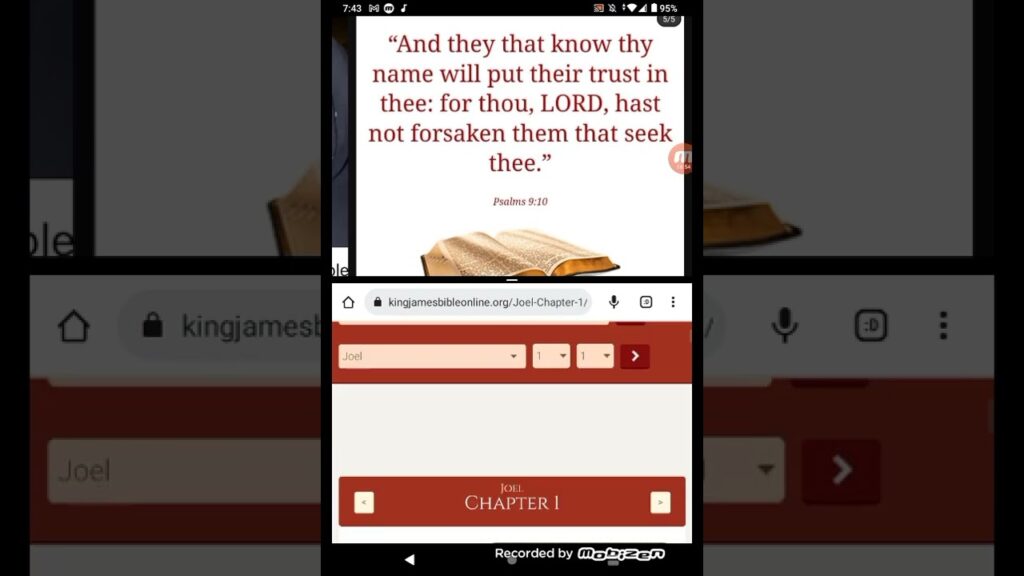
Task: Go to the next chapter after Joel 1
Action: pyautogui.click(x=660, y=502)
